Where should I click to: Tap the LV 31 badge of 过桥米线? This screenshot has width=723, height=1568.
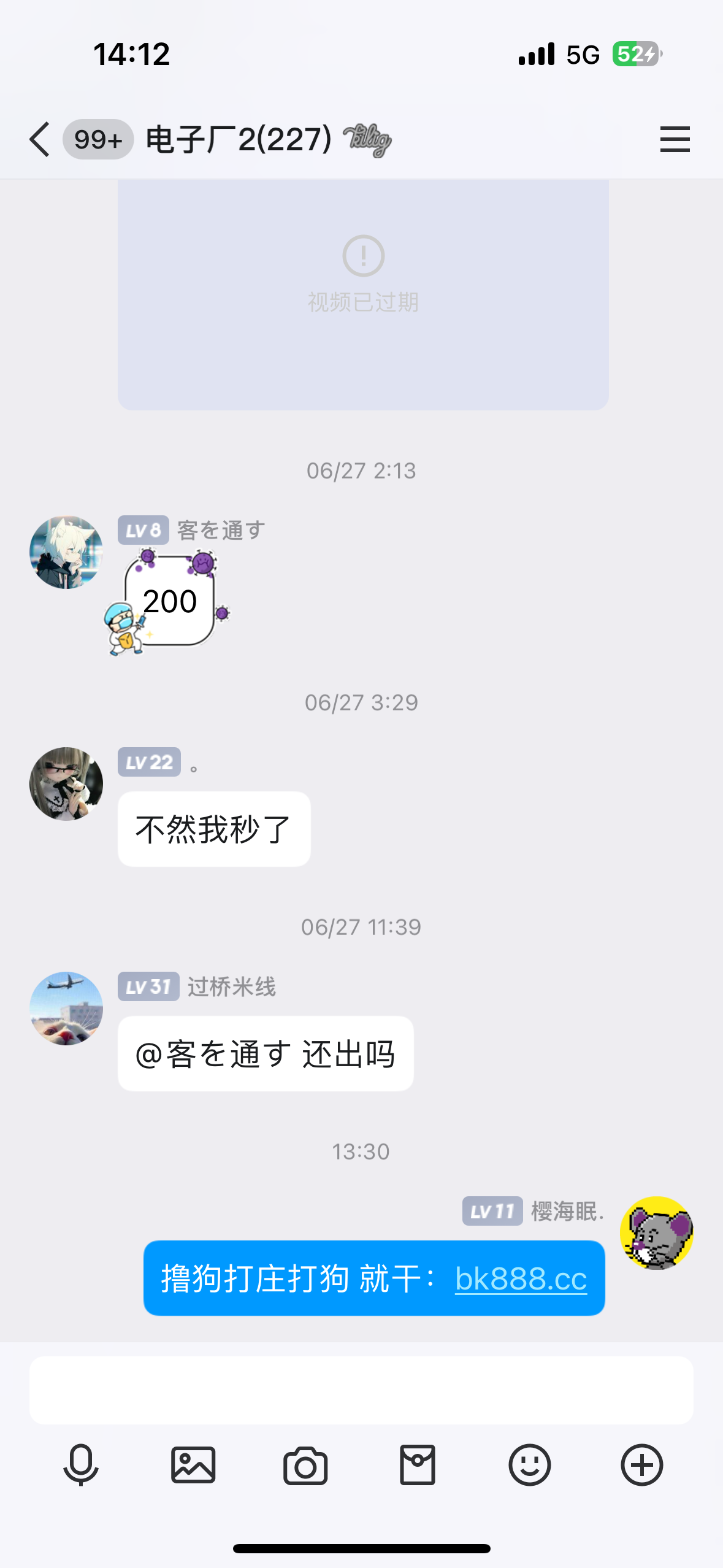[x=148, y=988]
